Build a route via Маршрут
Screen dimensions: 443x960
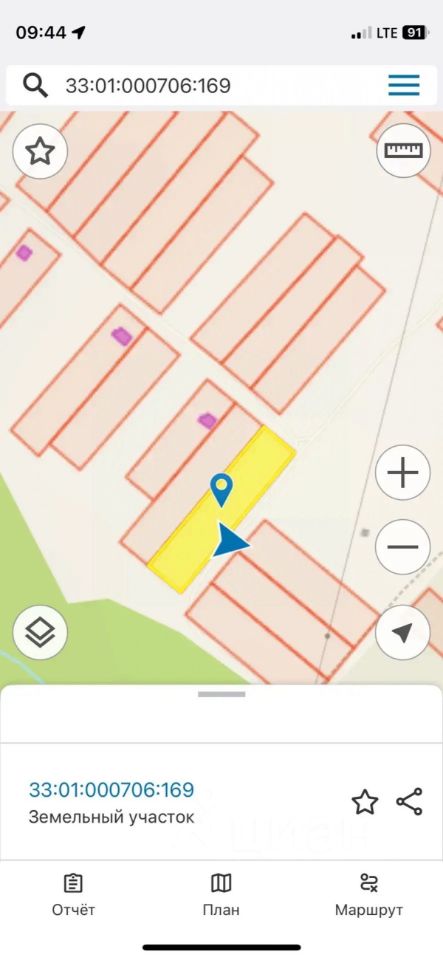pos(369,895)
